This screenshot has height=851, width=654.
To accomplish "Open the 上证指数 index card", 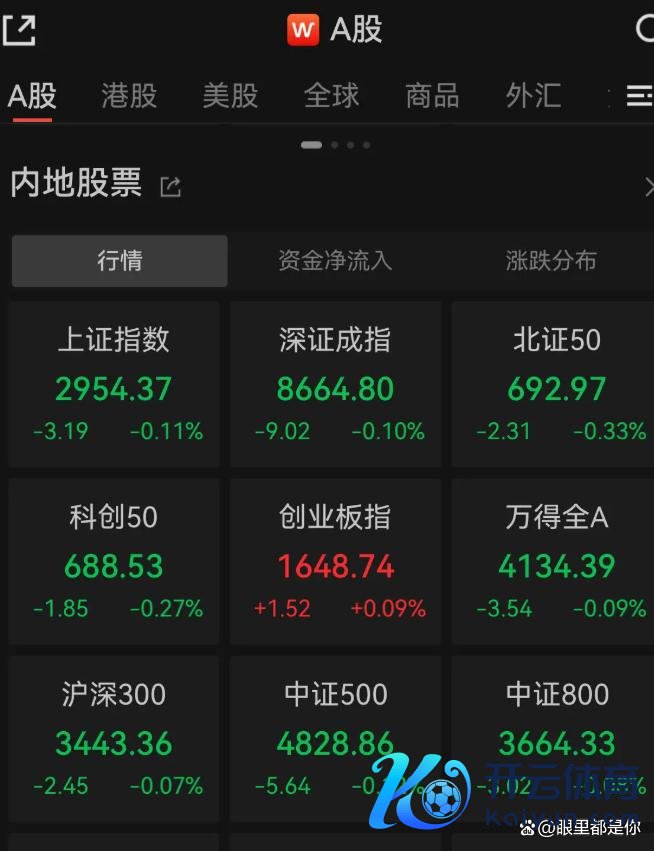I will tap(114, 385).
